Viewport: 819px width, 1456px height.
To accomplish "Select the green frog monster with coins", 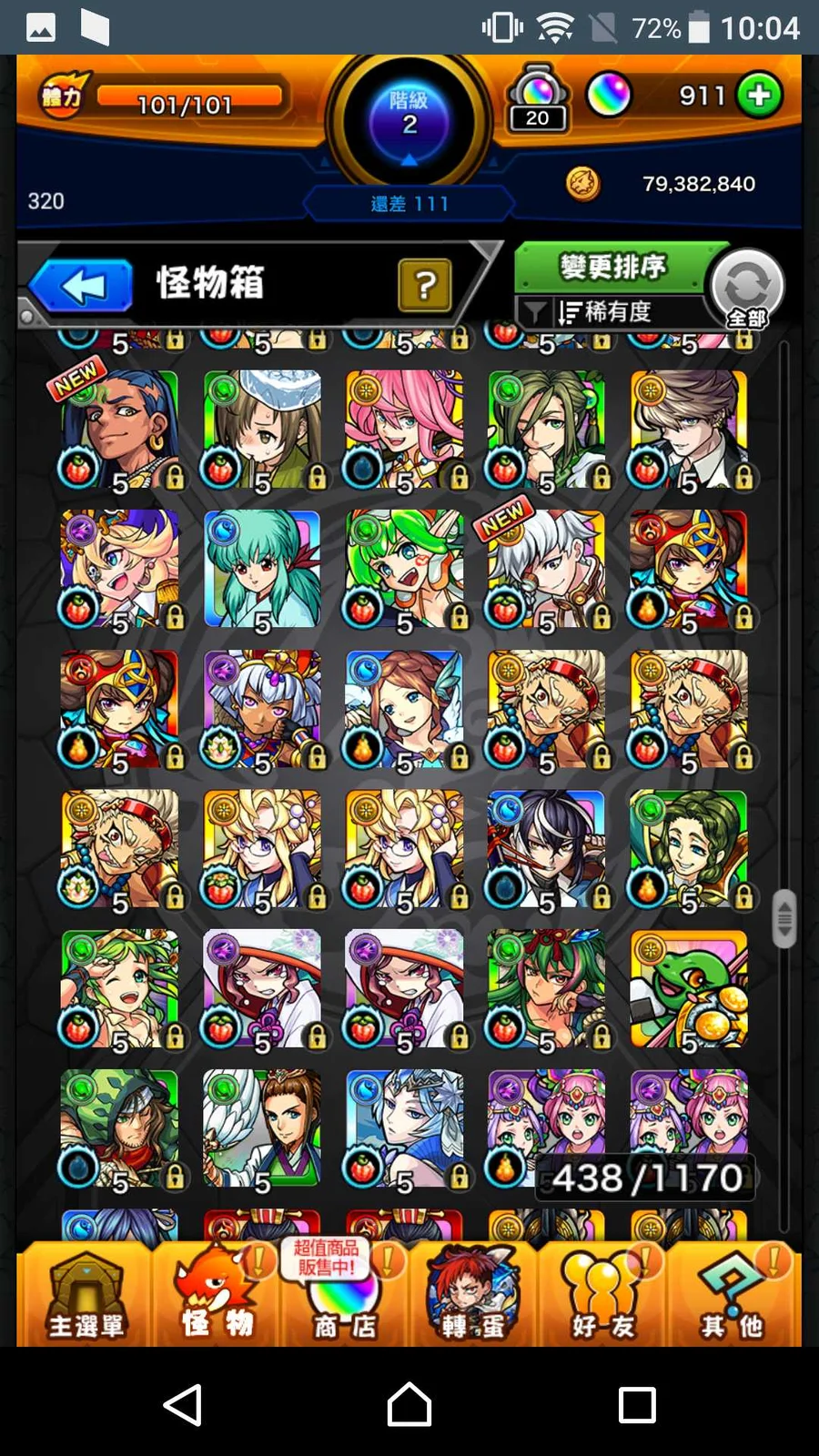I will tap(689, 989).
